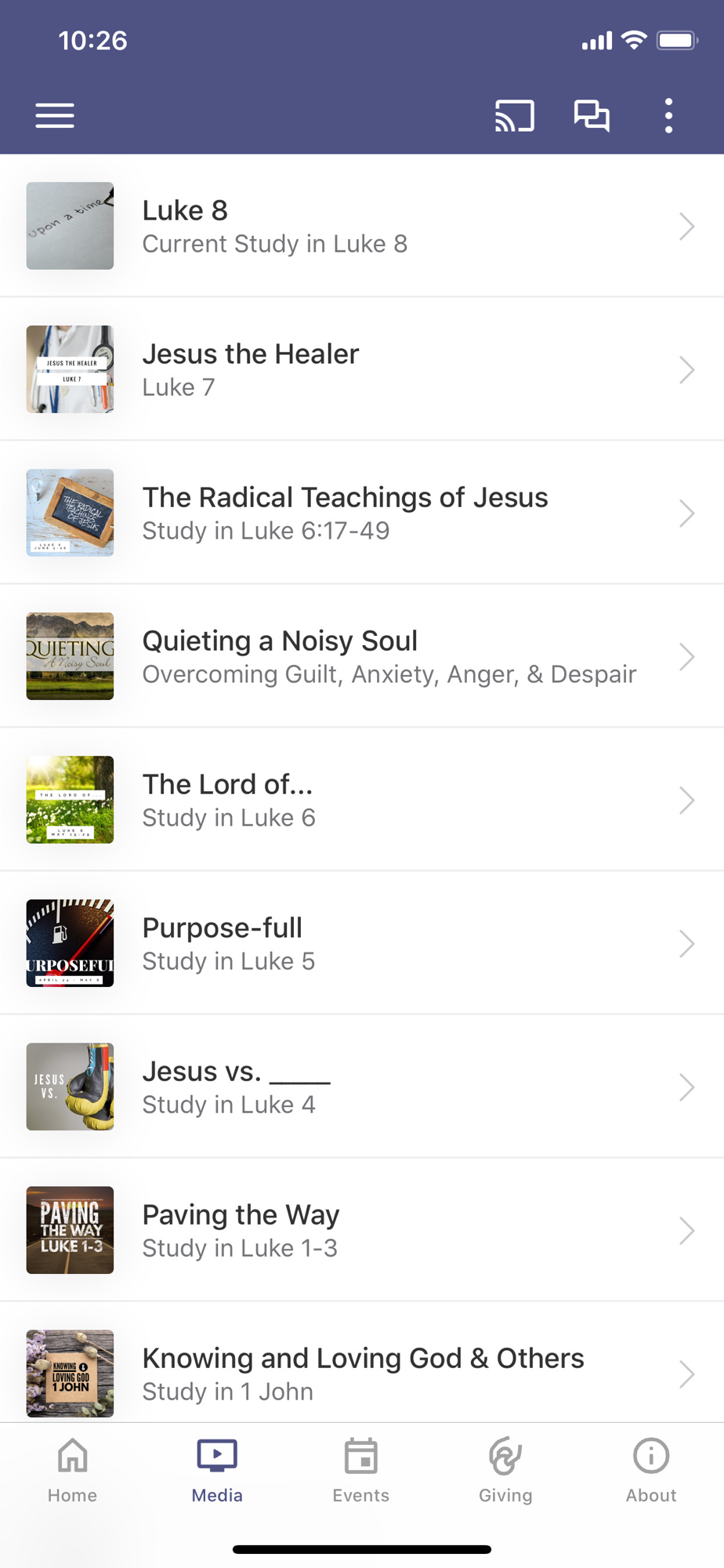View the Quieting a Noisy Soul series
The height and width of the screenshot is (1568, 724).
click(x=360, y=656)
